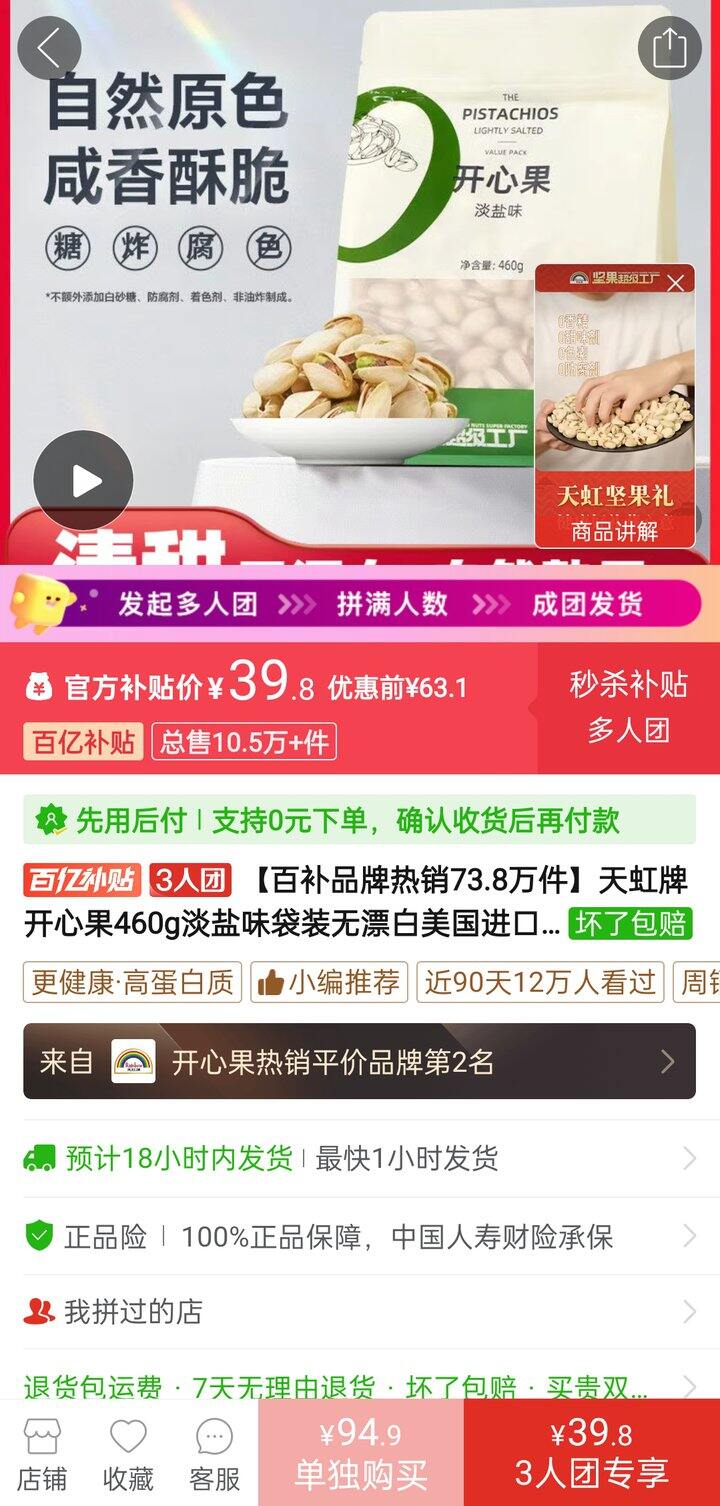Viewport: 720px width, 1506px height.
Task: Play the product video
Action: coord(84,481)
